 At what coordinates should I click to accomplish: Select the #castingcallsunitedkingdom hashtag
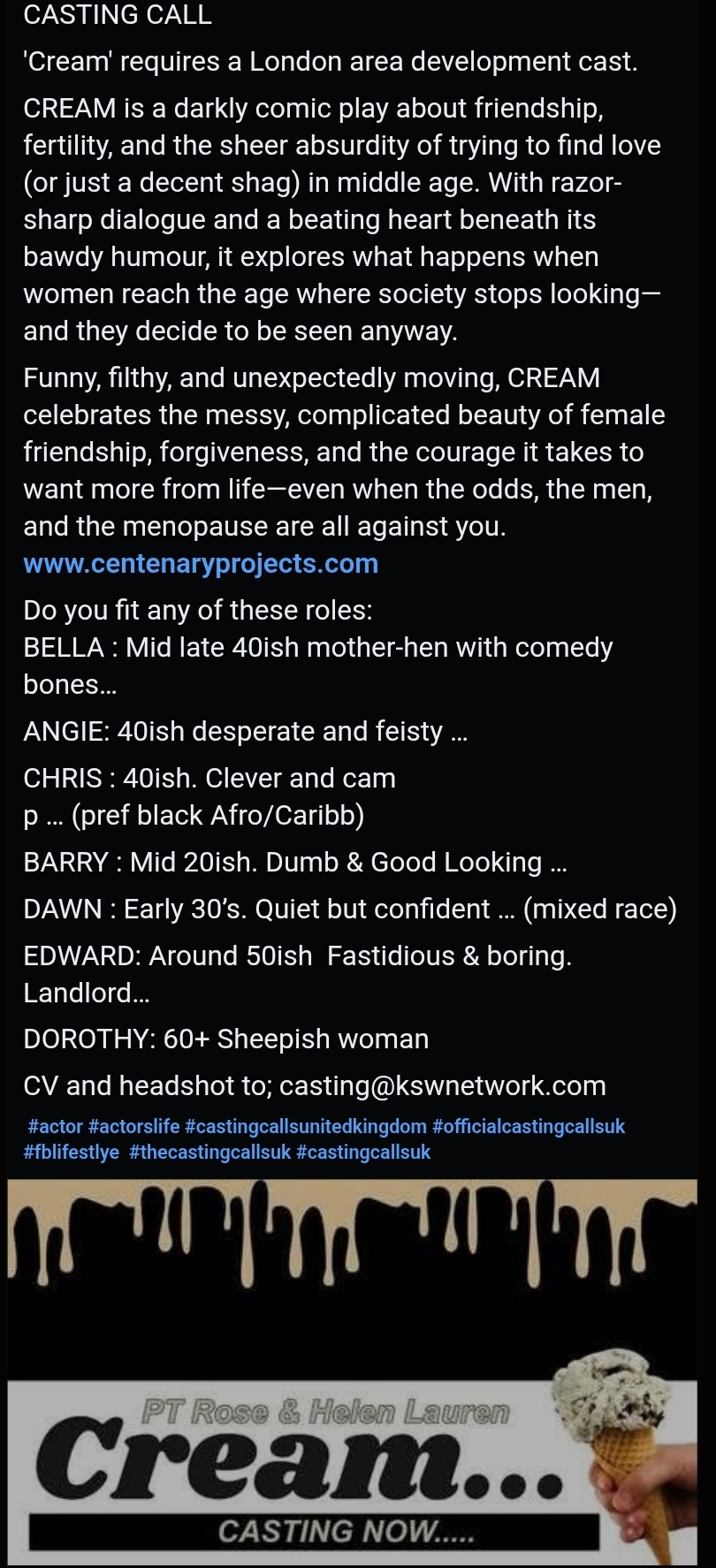[x=306, y=1127]
